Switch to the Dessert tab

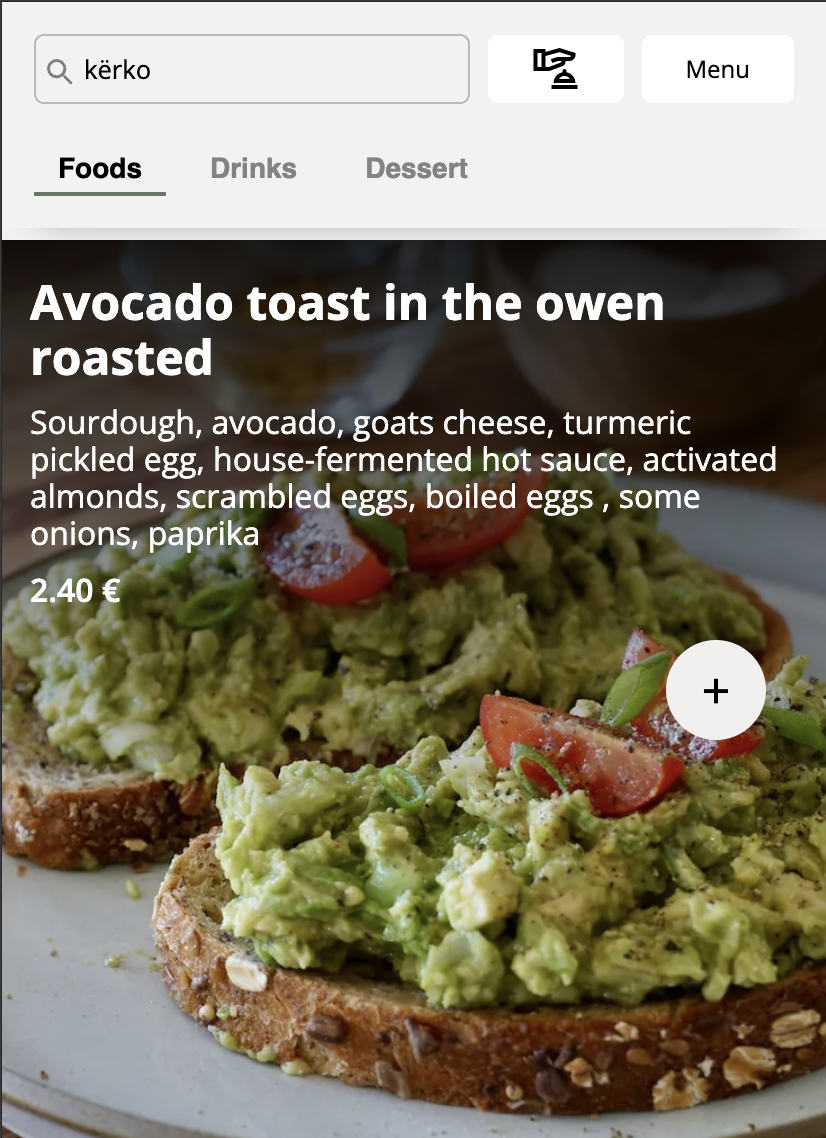(416, 168)
